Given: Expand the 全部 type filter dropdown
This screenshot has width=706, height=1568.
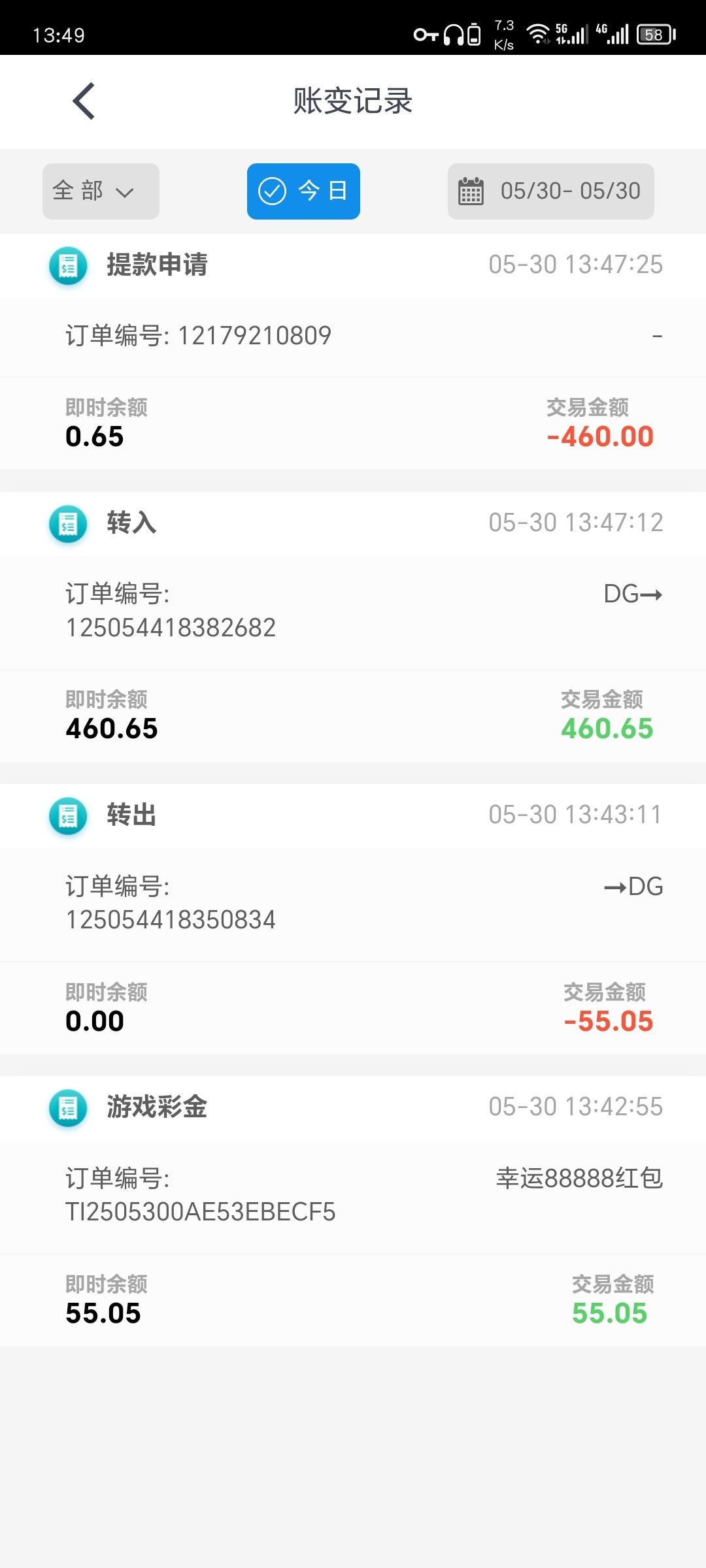Looking at the screenshot, I should (x=101, y=191).
